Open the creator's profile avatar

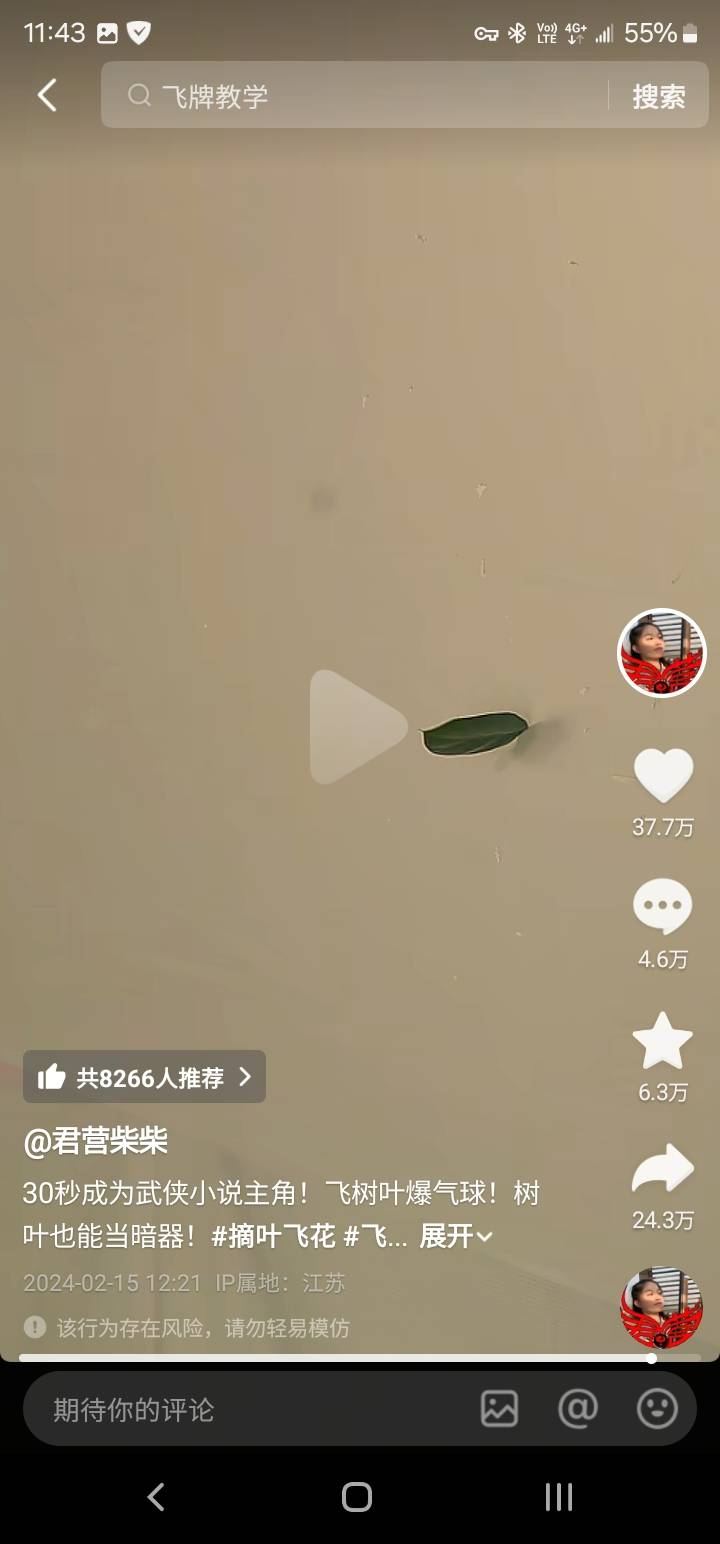[x=662, y=653]
